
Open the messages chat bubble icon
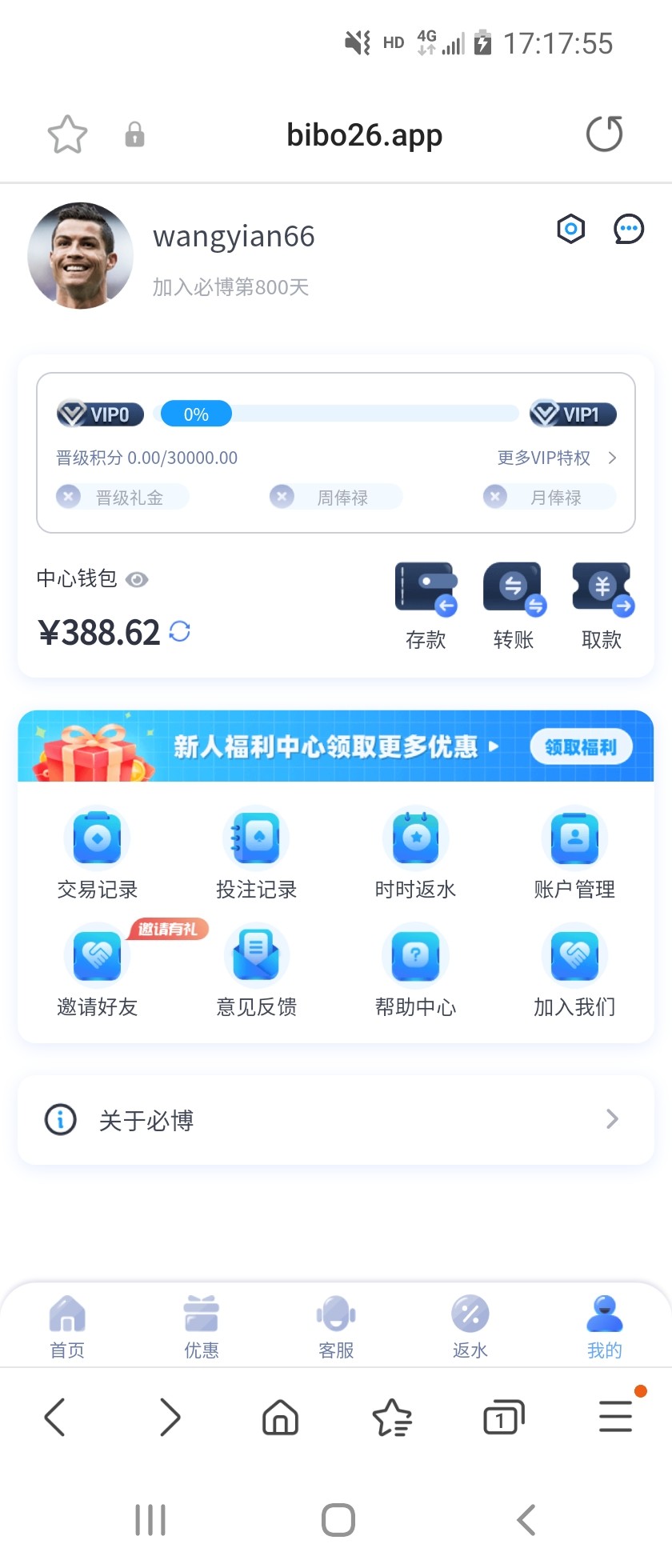[x=629, y=230]
